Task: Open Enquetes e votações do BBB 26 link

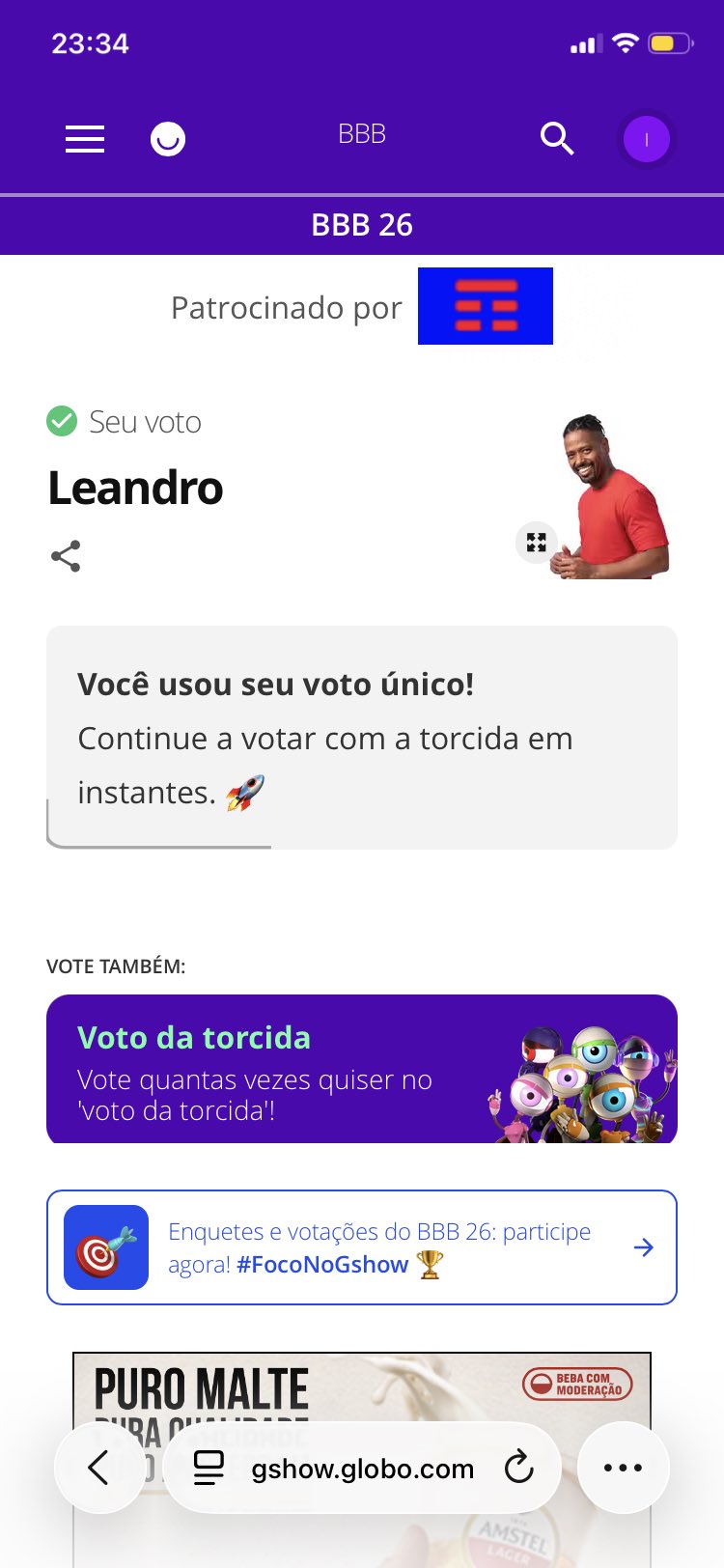Action: [x=362, y=1247]
